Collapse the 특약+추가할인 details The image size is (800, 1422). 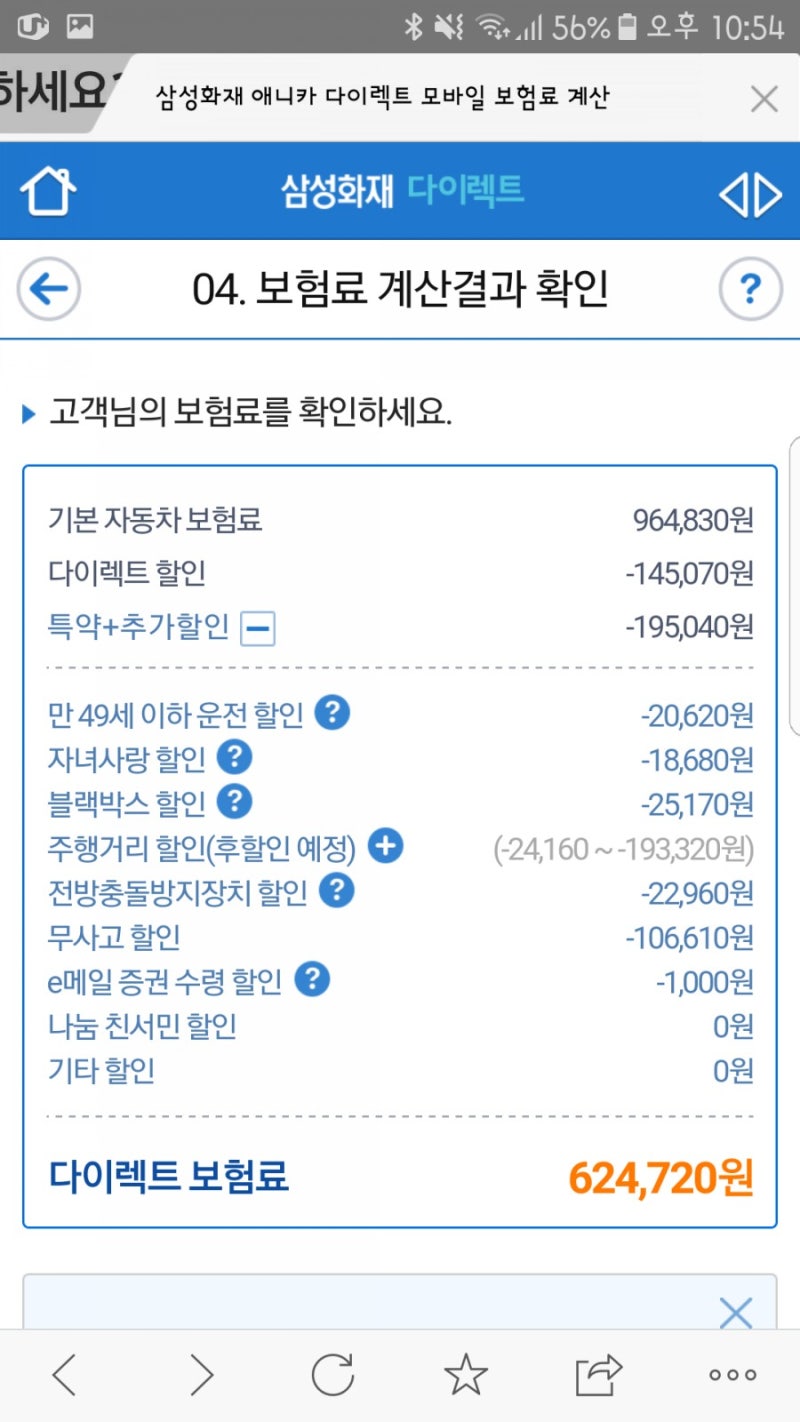258,629
